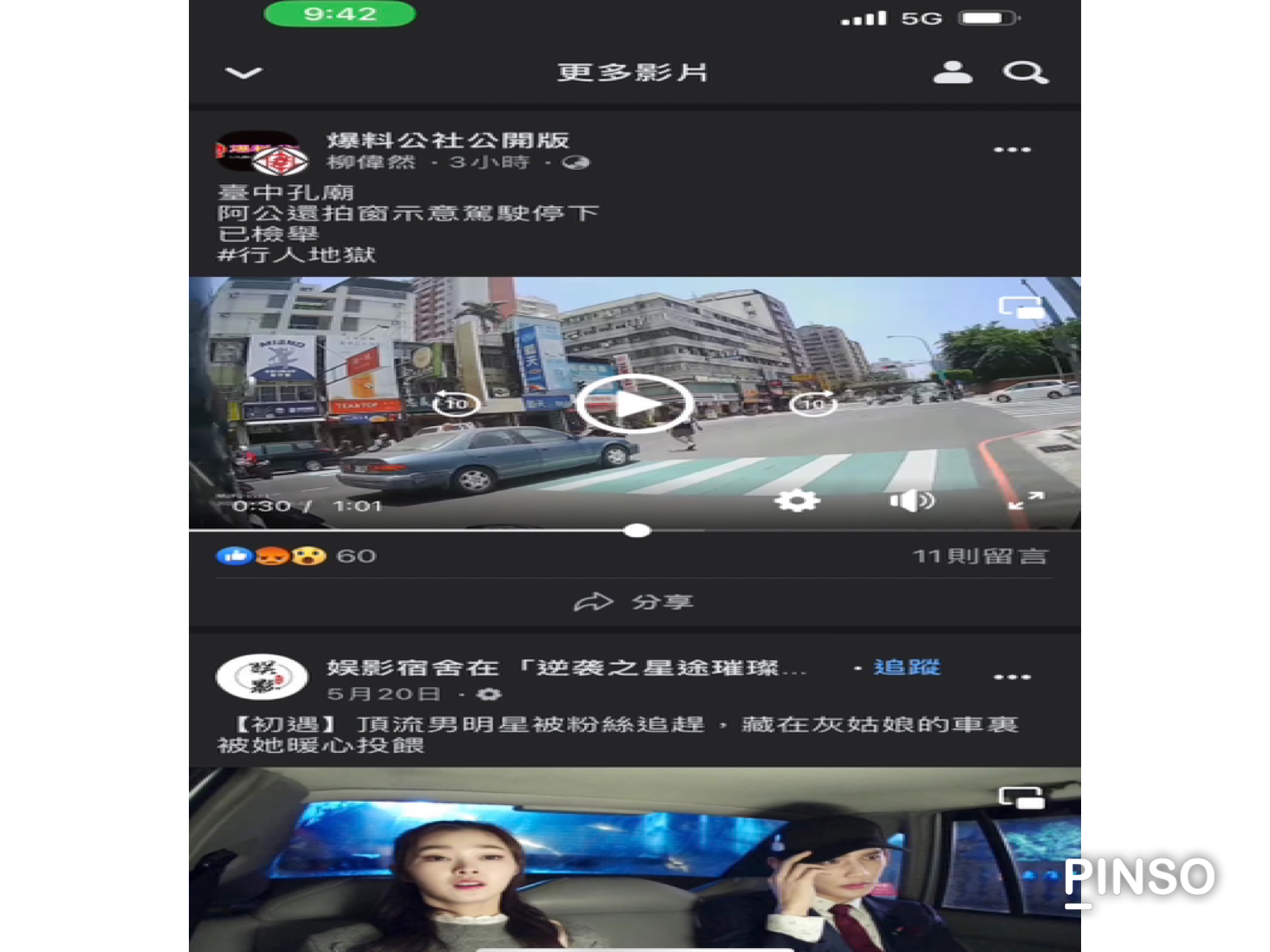
Task: Rewind the dashcam video 10 seconds
Action: click(456, 404)
